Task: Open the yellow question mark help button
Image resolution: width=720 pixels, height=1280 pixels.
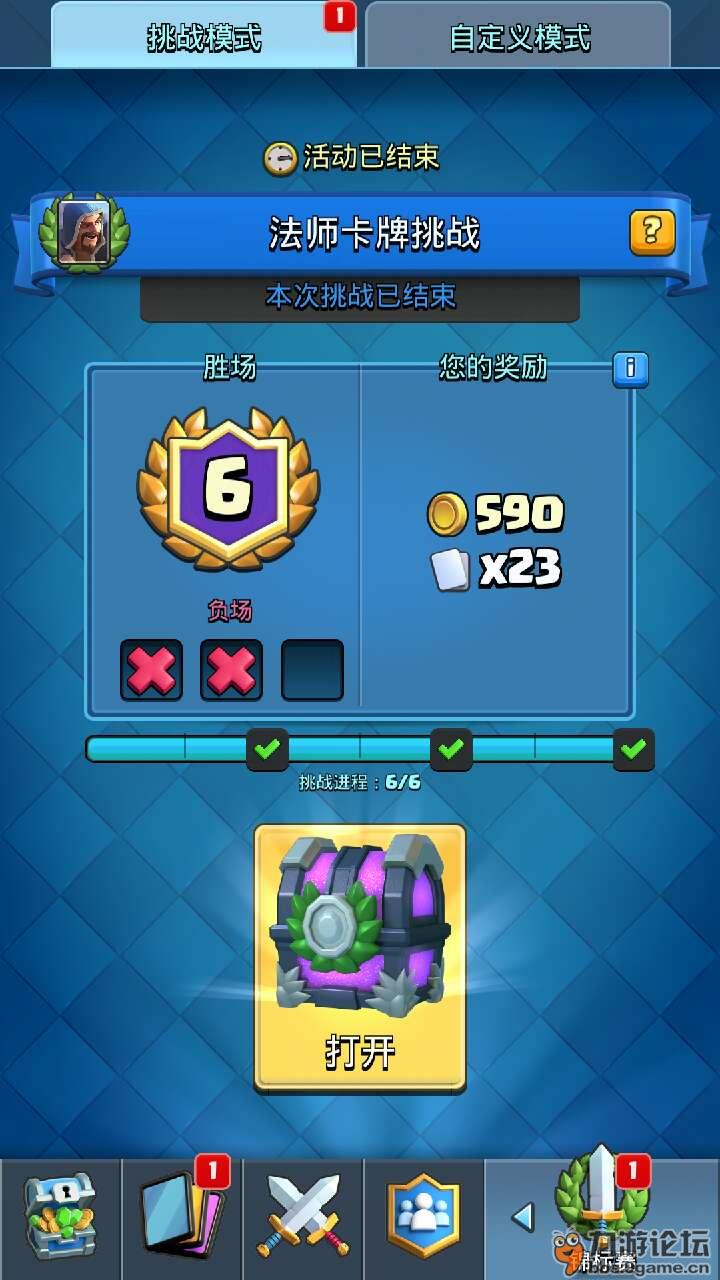Action: pyautogui.click(x=652, y=233)
